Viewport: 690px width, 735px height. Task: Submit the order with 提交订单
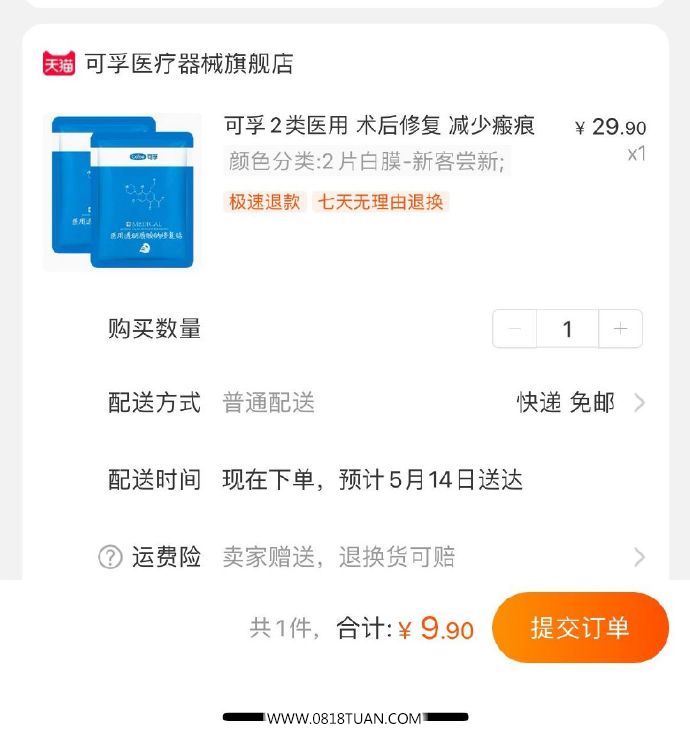(580, 628)
